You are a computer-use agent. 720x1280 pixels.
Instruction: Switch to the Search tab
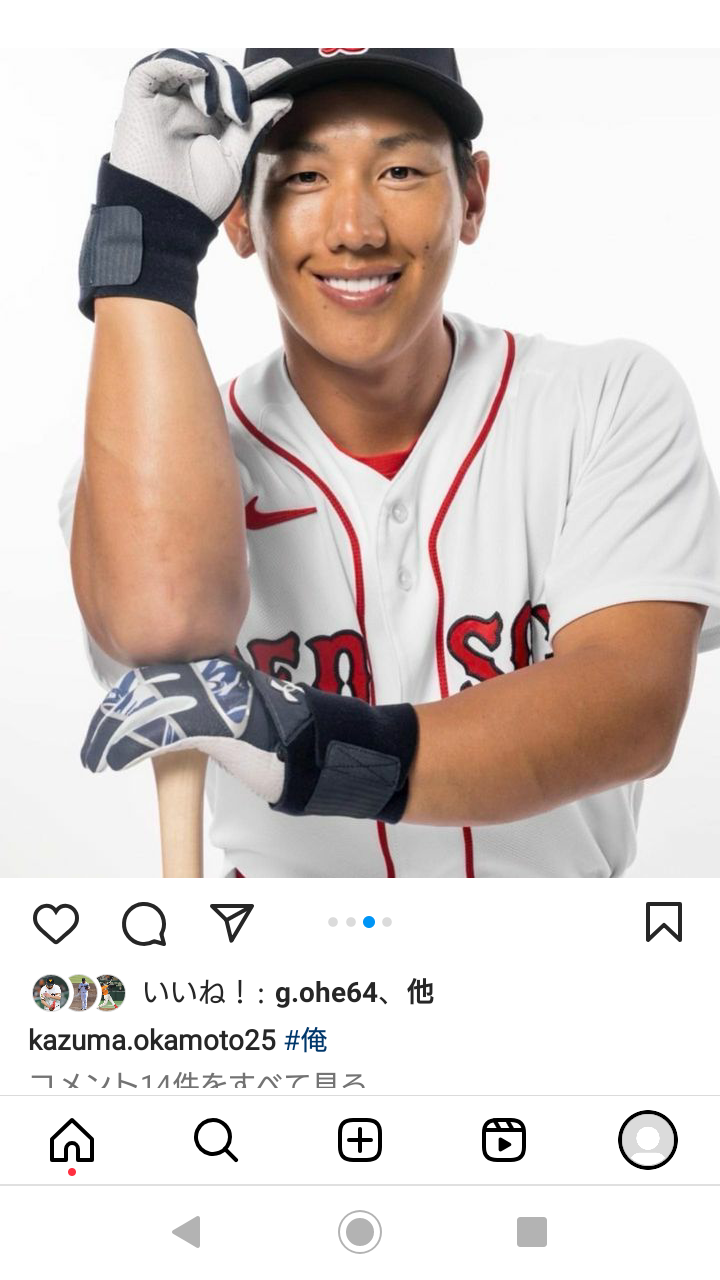point(216,1140)
